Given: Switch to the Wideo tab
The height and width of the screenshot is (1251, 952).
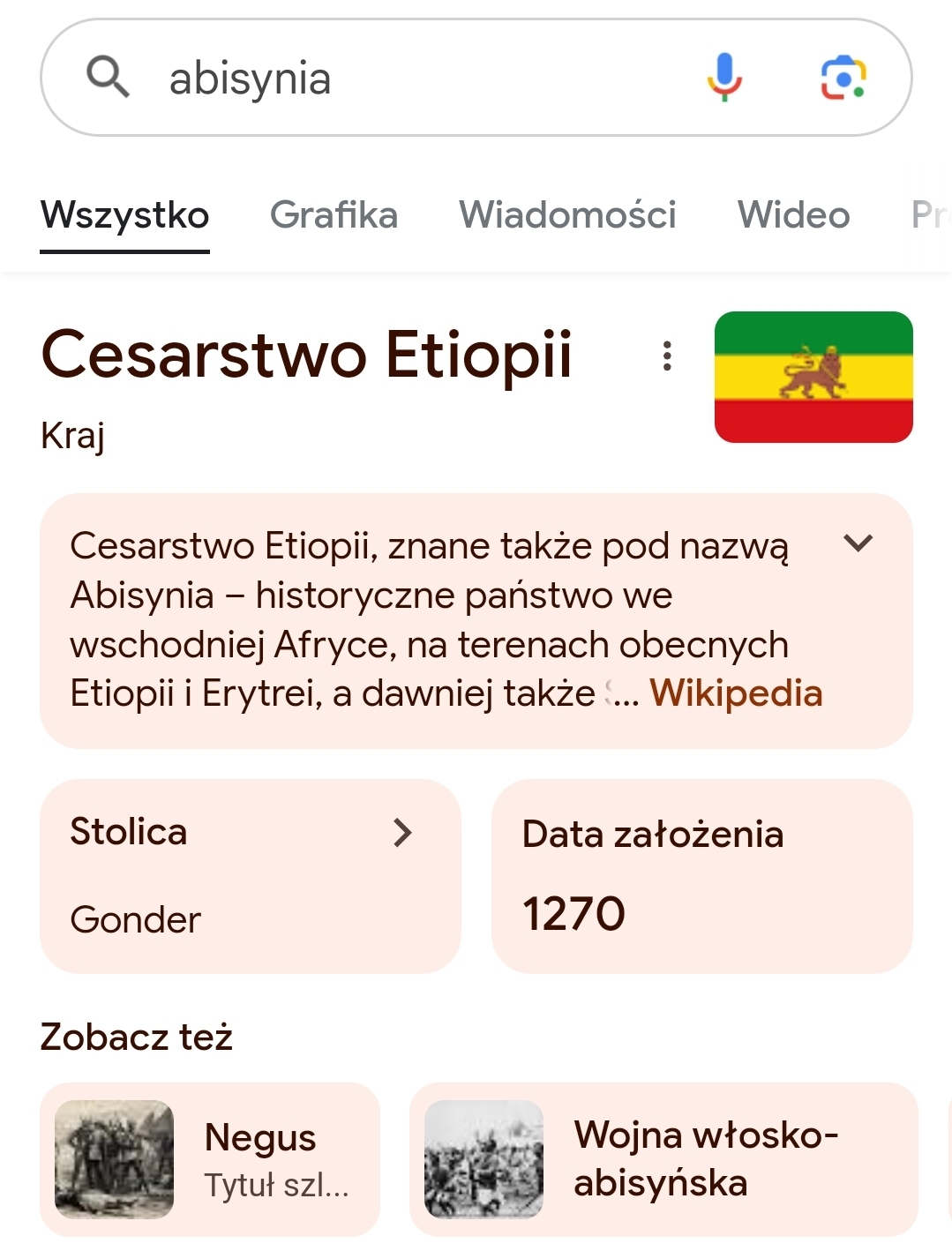Looking at the screenshot, I should [793, 215].
